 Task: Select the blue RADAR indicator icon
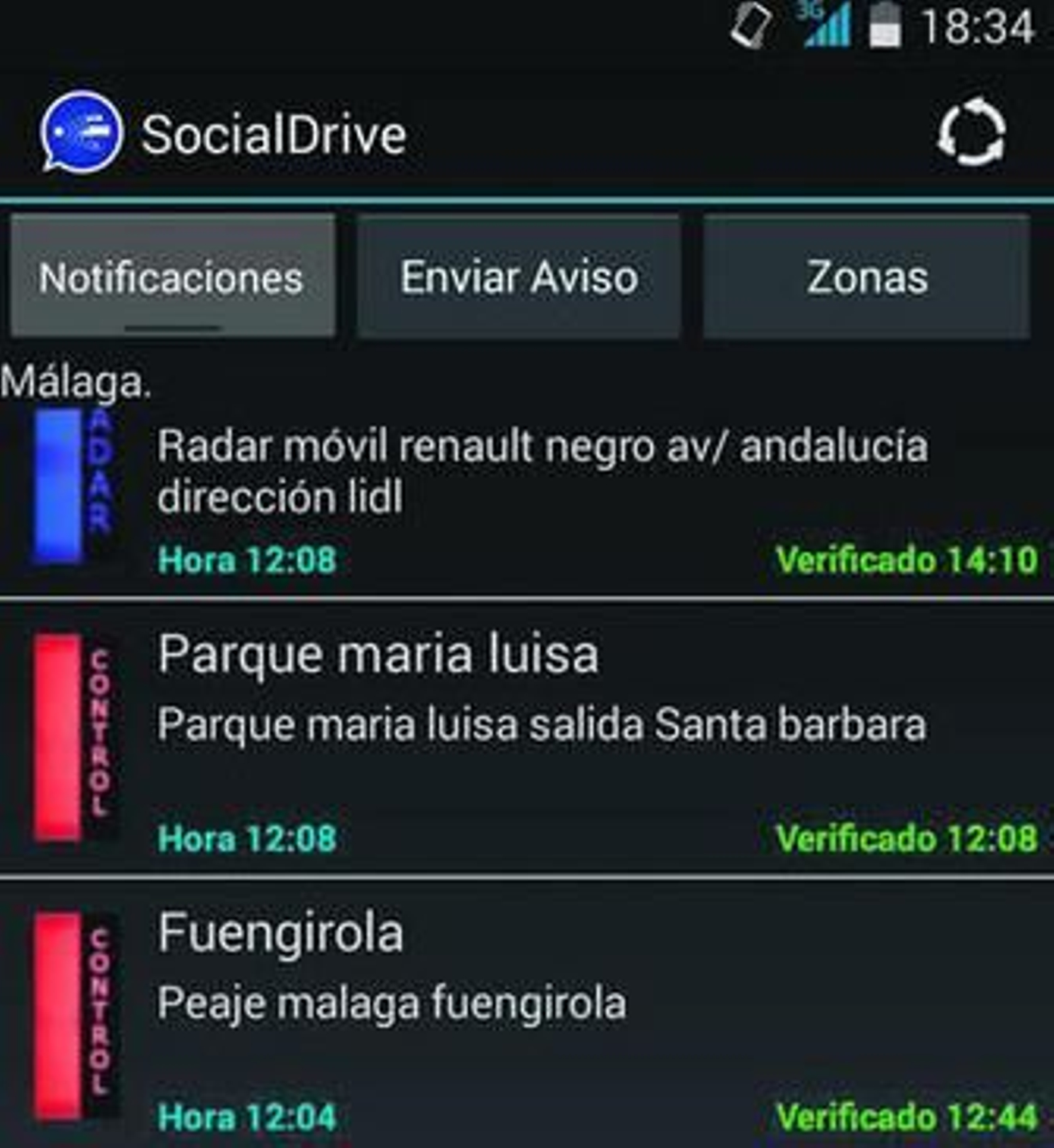click(72, 487)
